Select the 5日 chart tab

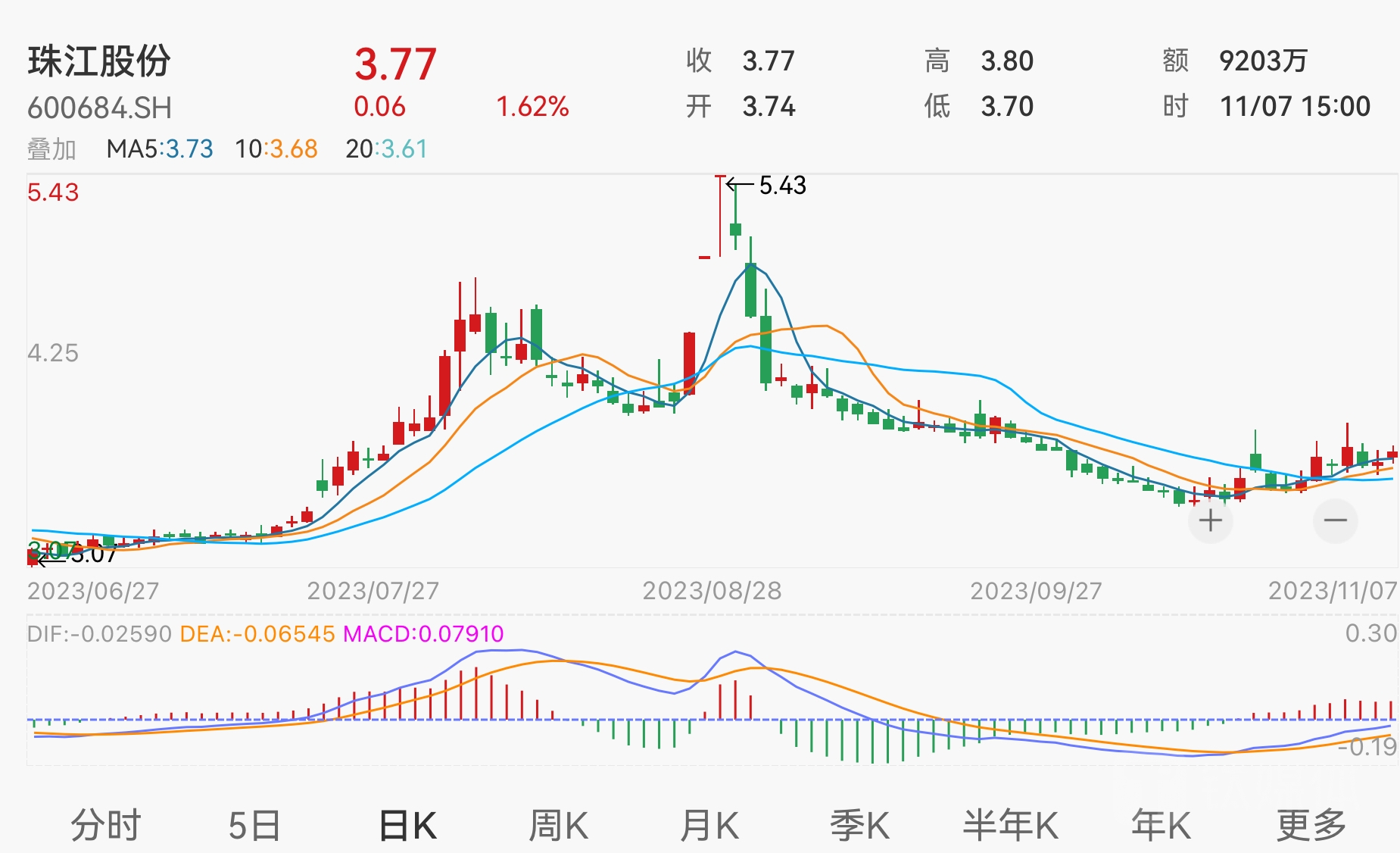tap(254, 824)
